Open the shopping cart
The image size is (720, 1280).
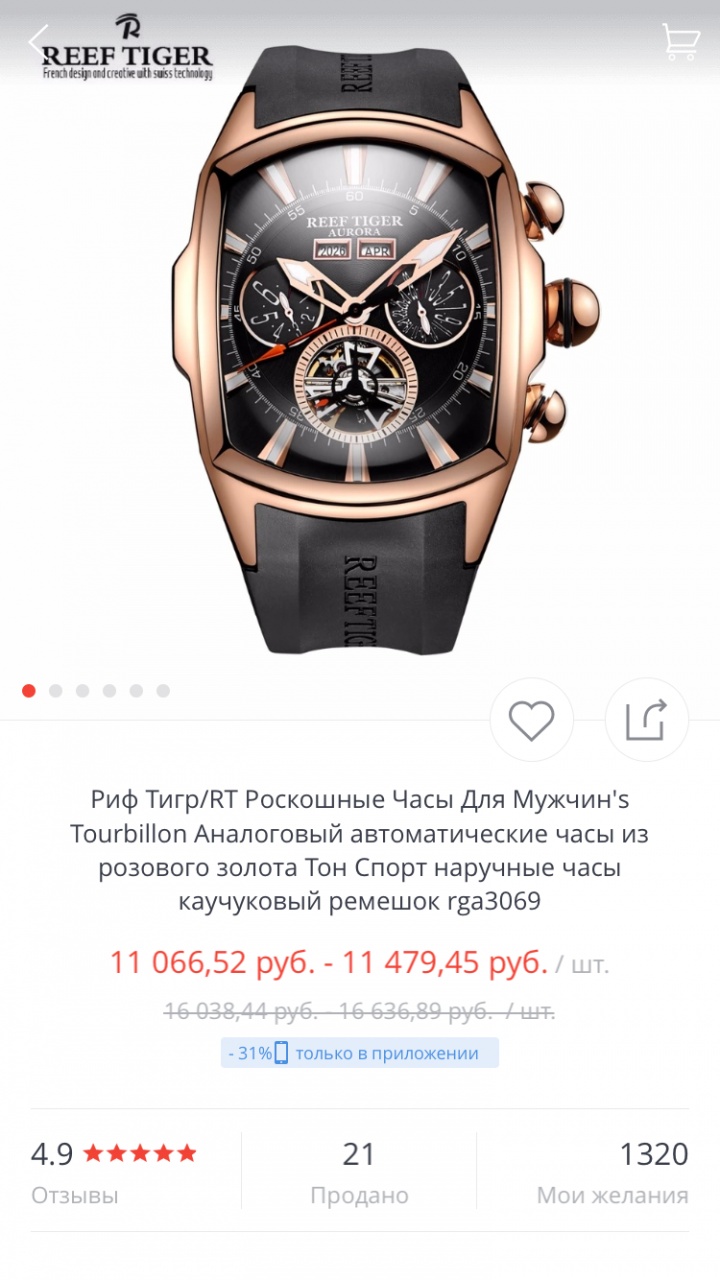pos(680,42)
